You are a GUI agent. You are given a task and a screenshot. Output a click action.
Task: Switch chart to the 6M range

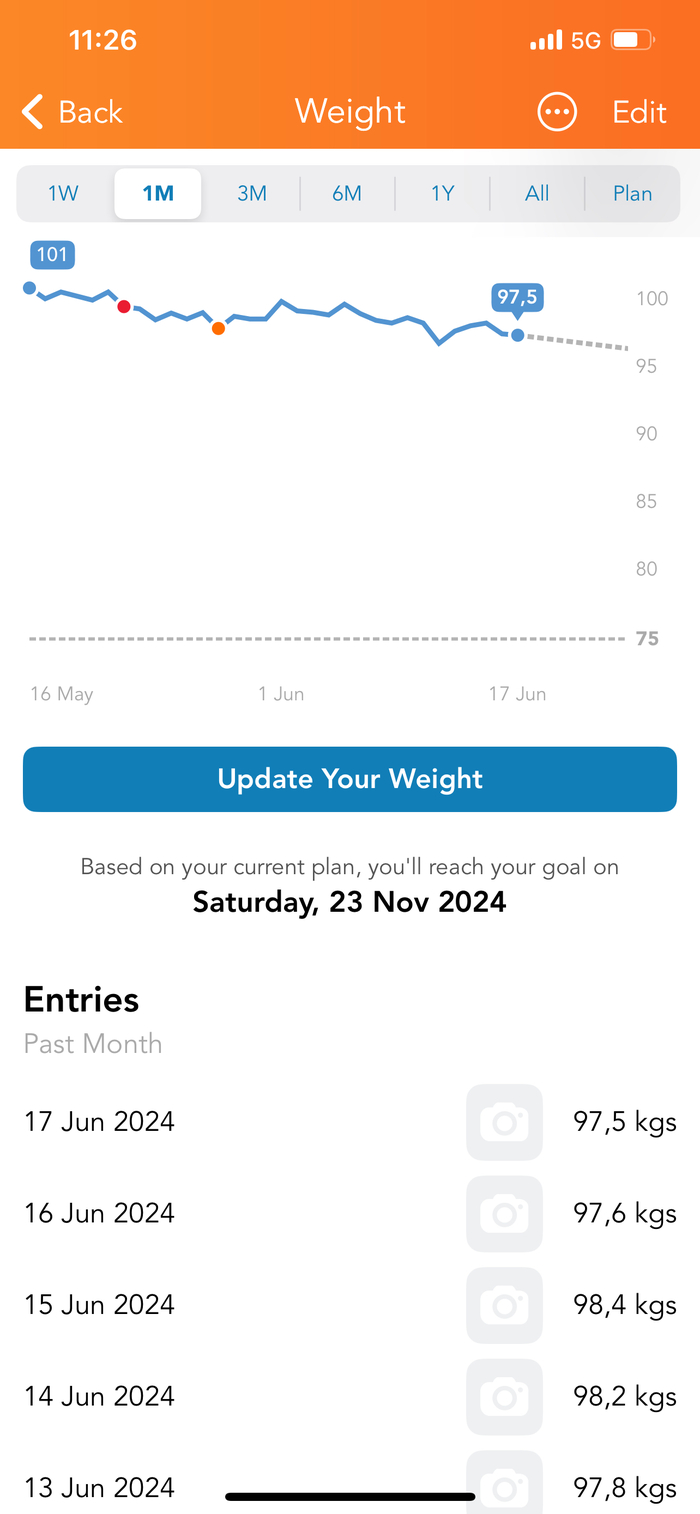347,194
